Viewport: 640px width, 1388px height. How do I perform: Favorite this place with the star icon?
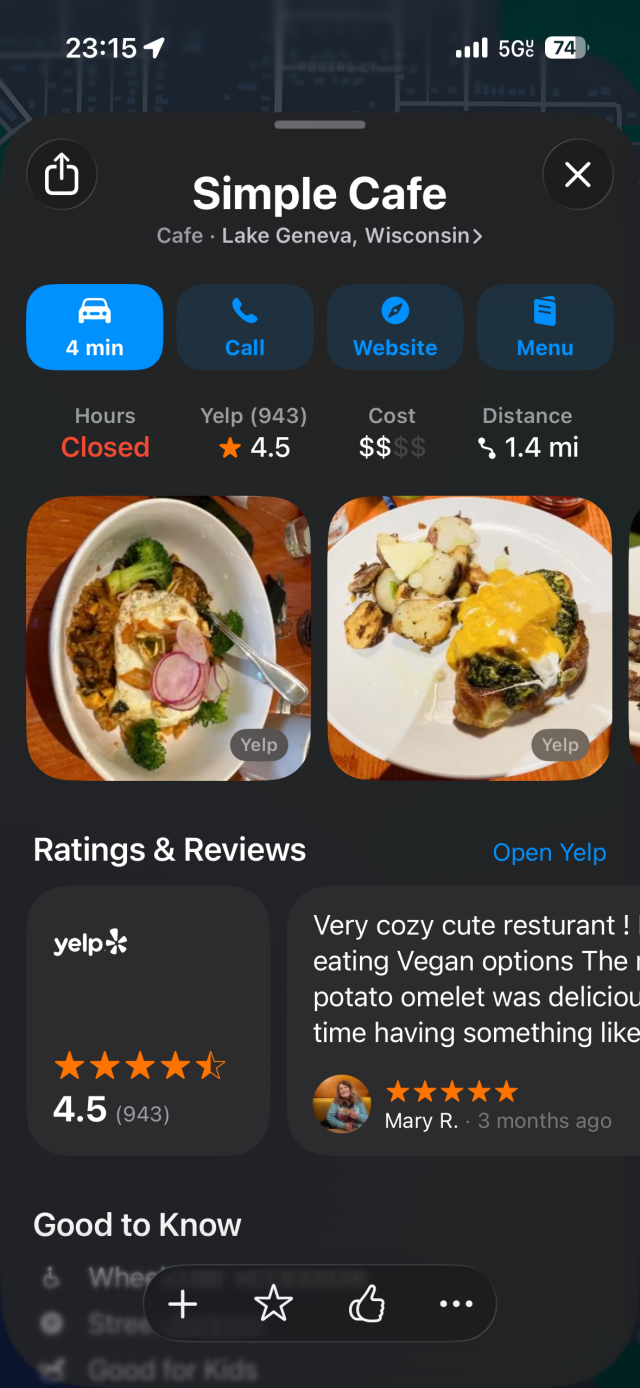(x=274, y=1304)
